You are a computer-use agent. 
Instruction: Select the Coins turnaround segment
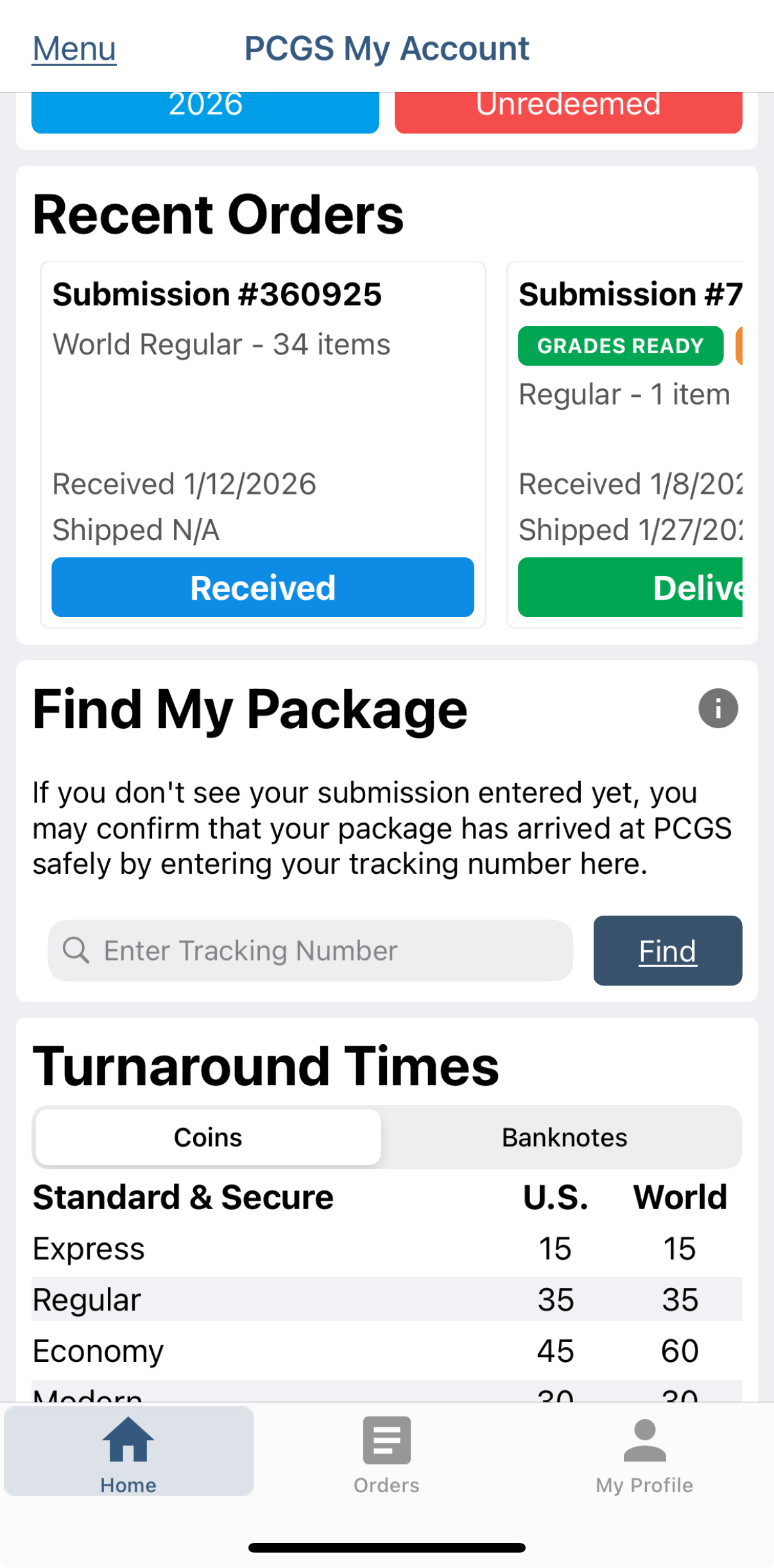[x=208, y=1137]
